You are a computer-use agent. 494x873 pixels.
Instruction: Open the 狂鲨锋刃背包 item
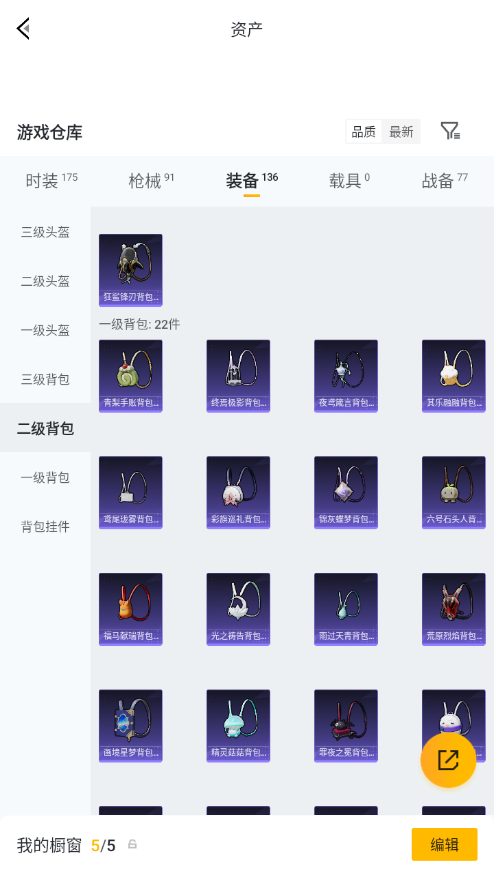coord(130,270)
